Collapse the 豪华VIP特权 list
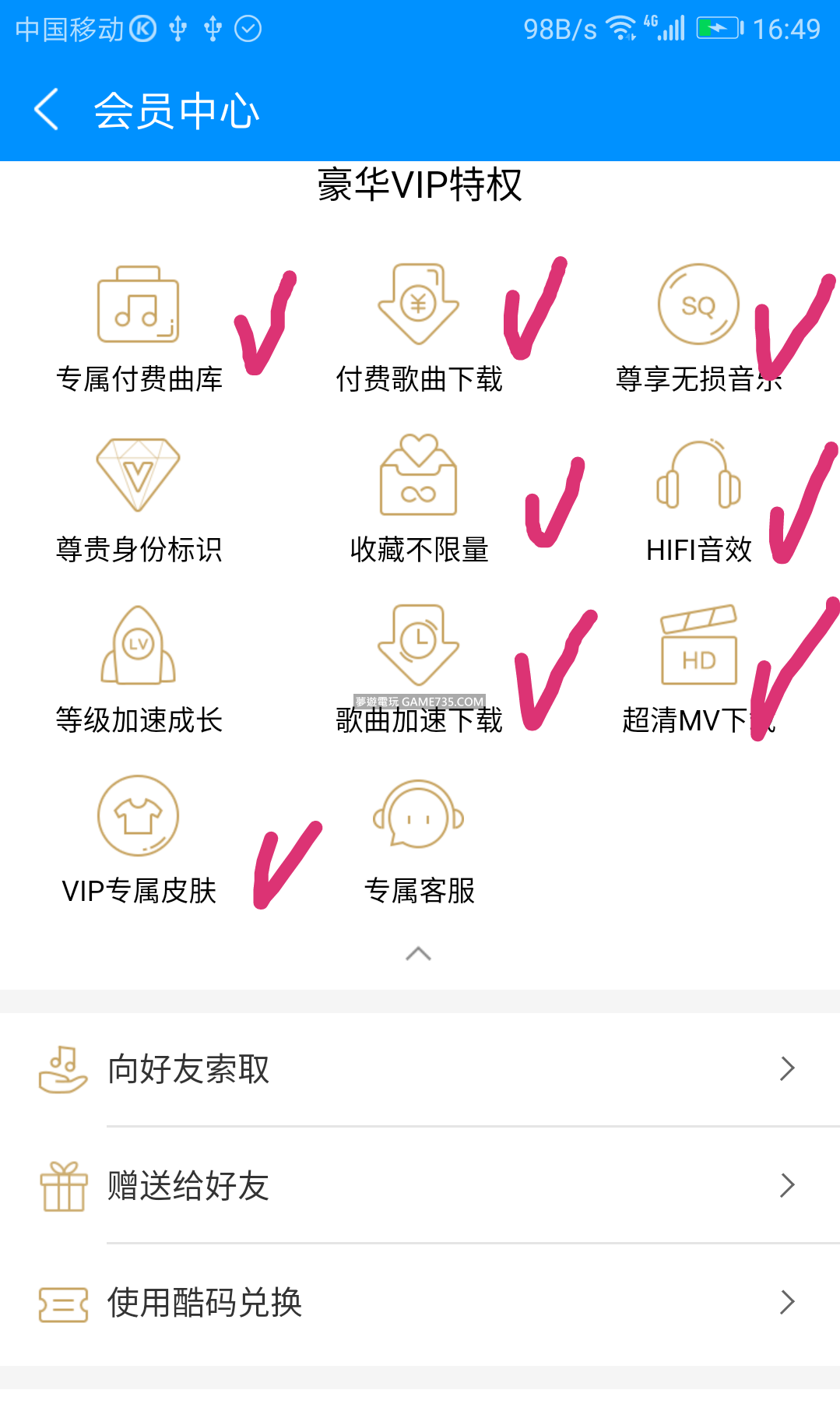840x1404 pixels. 419,954
